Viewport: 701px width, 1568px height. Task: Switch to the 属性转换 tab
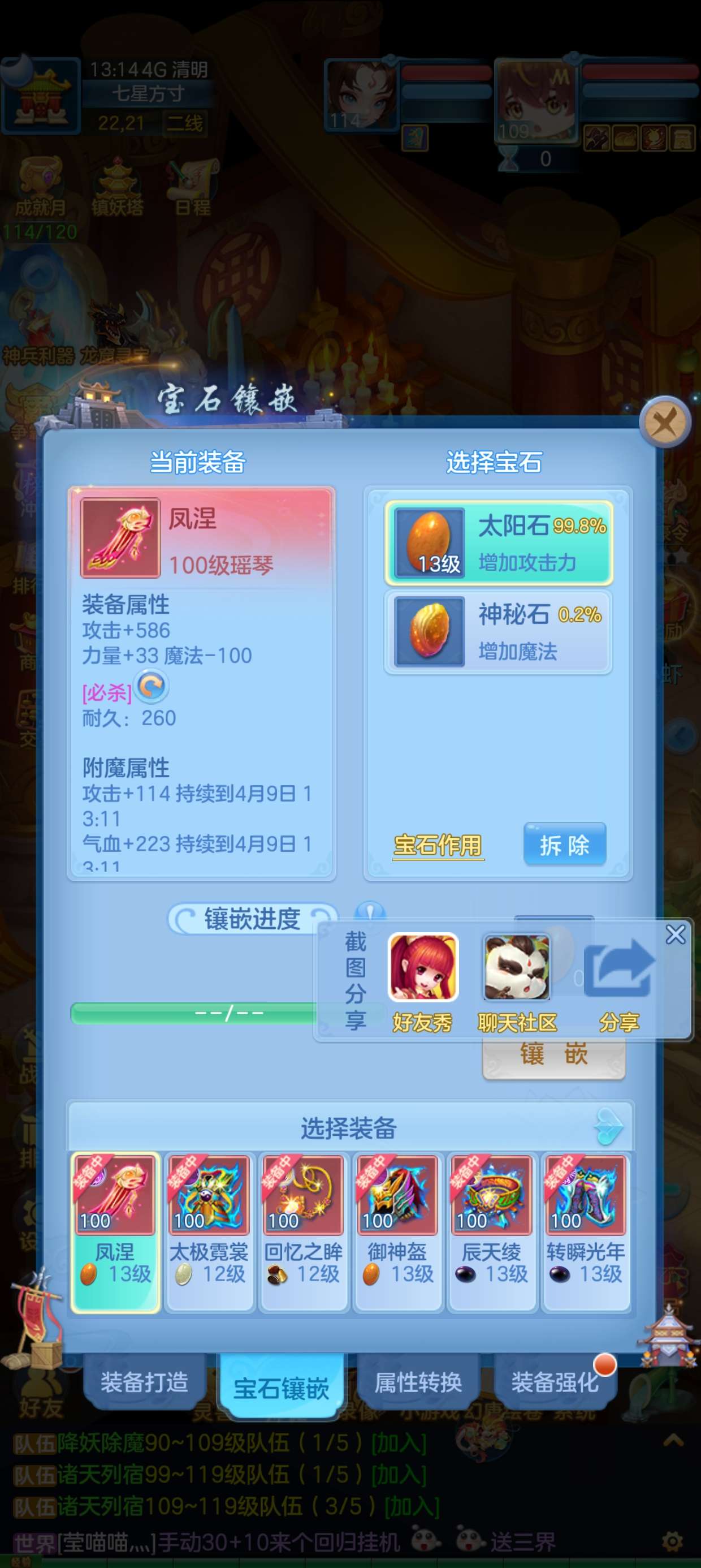418,1382
